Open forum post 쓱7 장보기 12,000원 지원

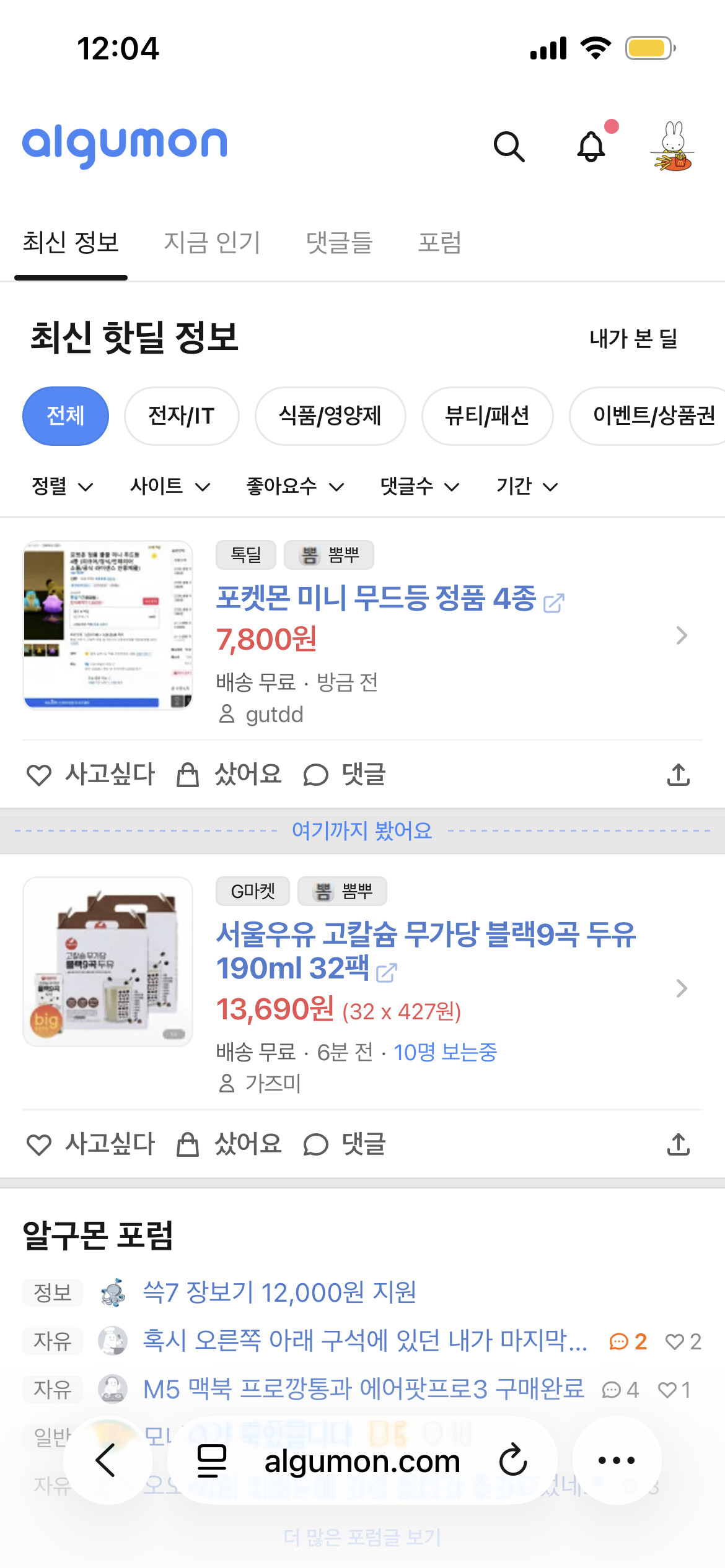279,1292
